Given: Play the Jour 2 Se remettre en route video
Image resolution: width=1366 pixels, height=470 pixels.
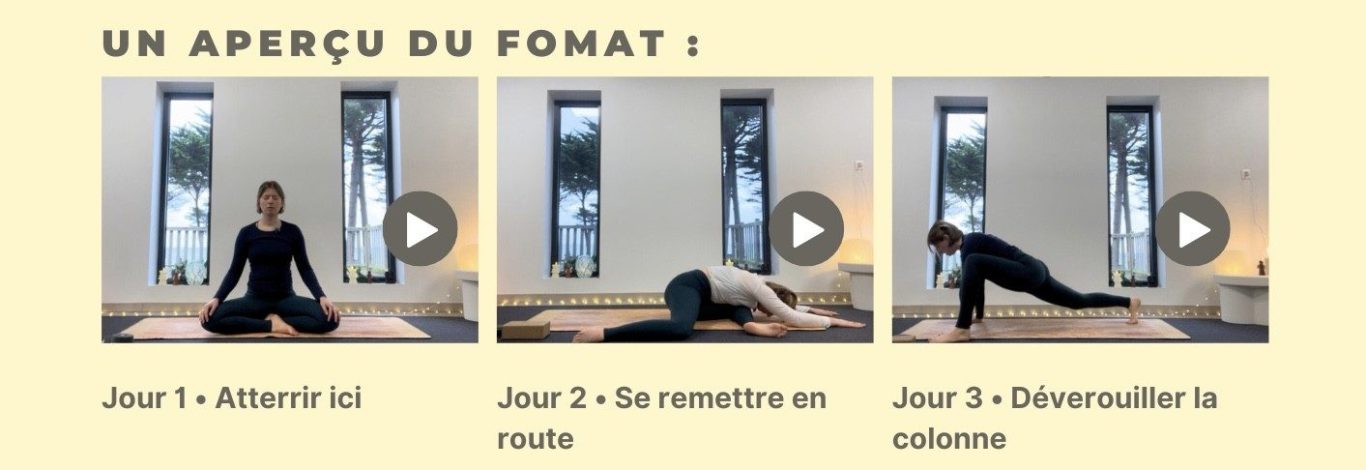Looking at the screenshot, I should pos(806,229).
